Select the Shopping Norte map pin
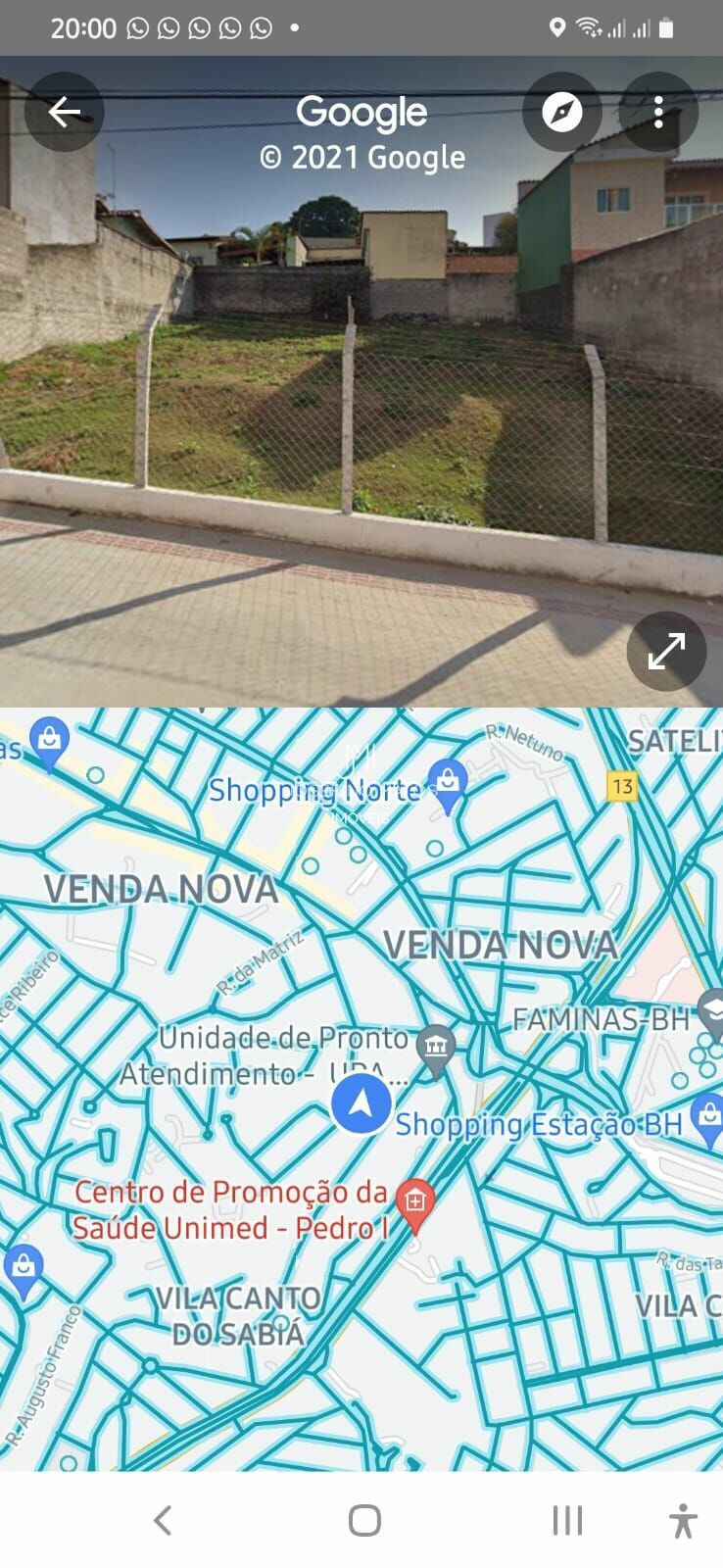The width and height of the screenshot is (723, 1568). click(x=448, y=784)
